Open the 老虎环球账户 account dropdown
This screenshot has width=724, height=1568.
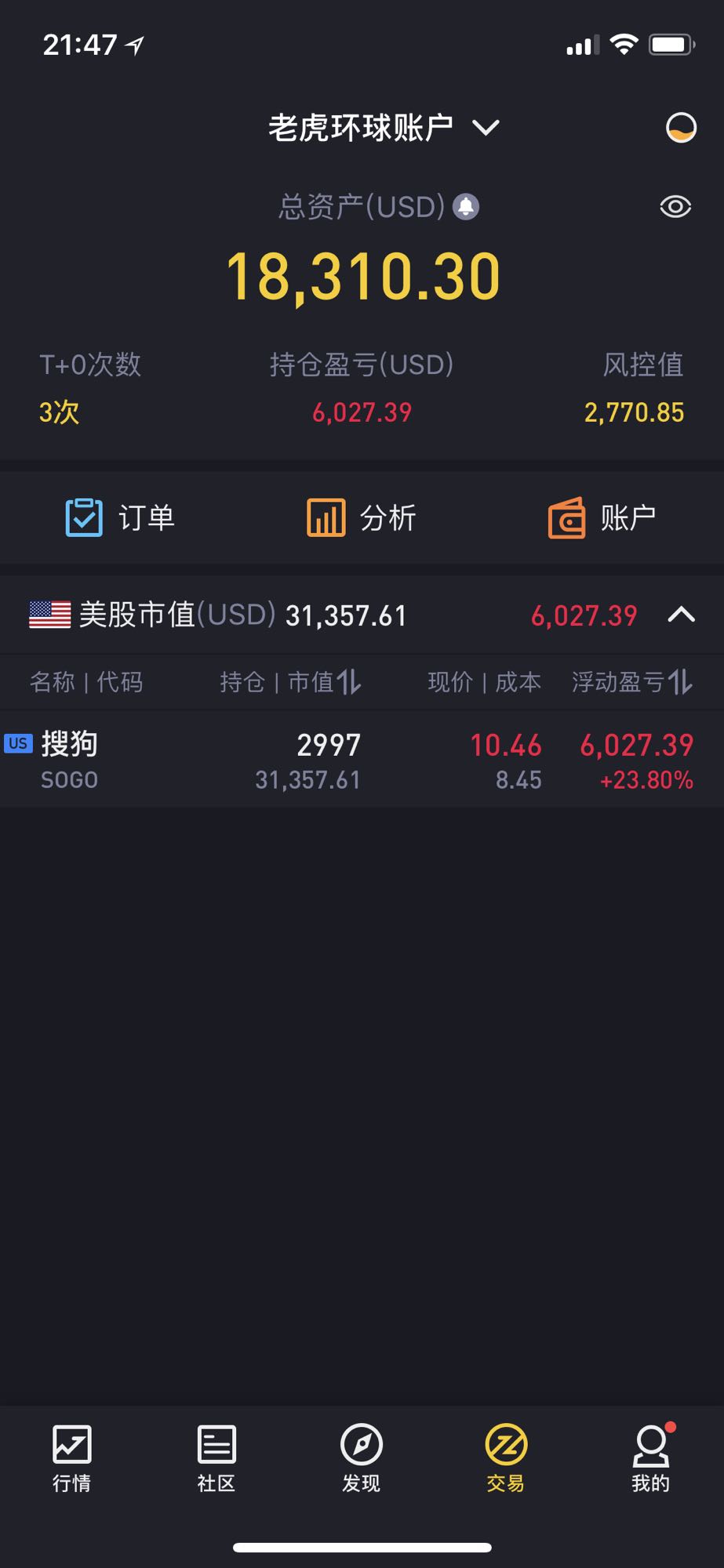click(x=383, y=128)
